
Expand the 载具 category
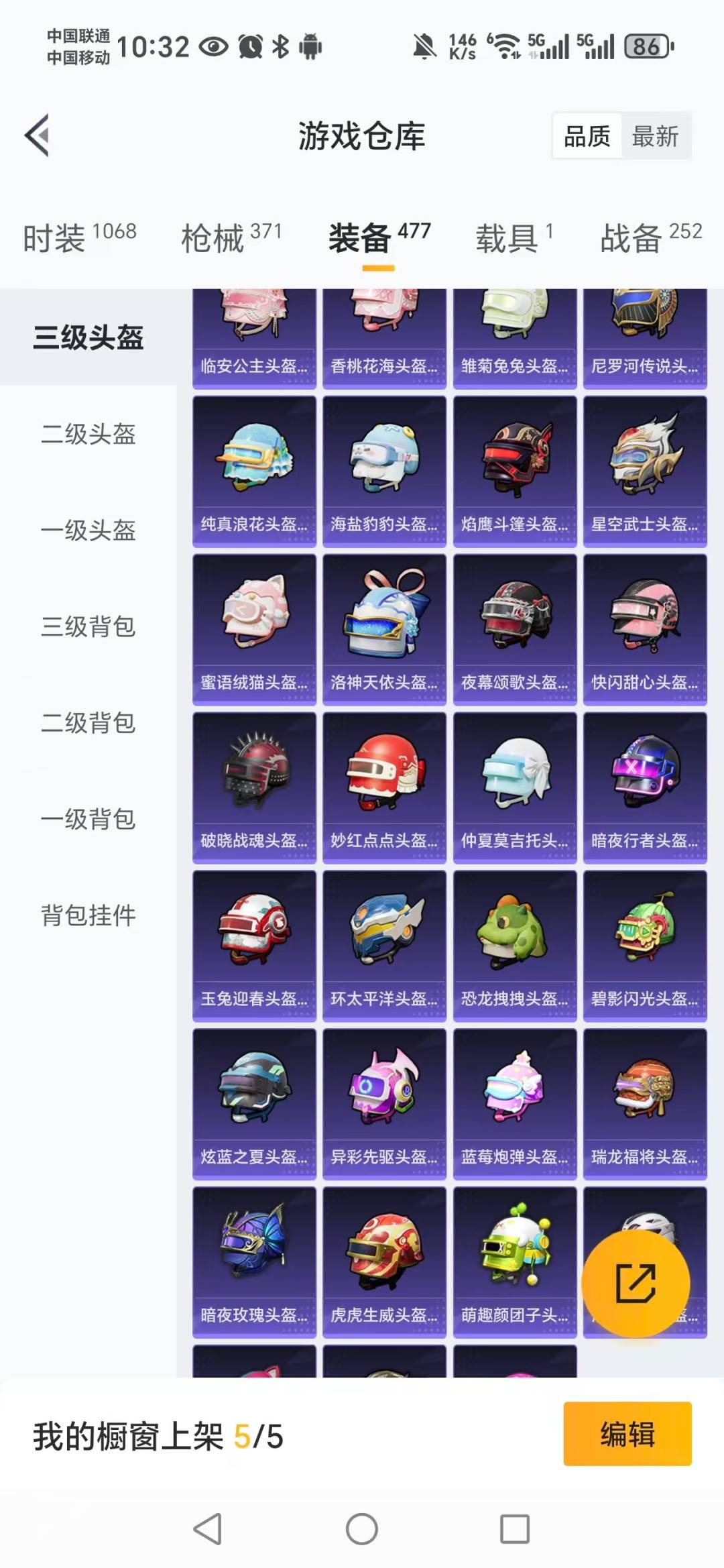pyautogui.click(x=507, y=239)
